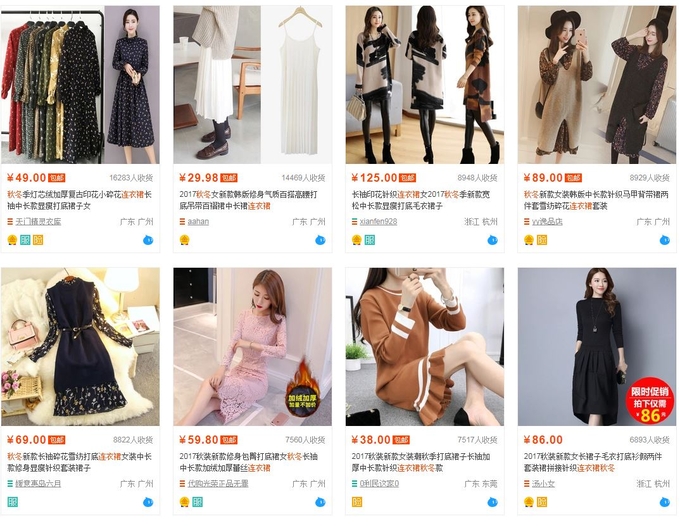Open the ¥86.00 black knit dress image
Image resolution: width=680 pixels, height=526 pixels.
click(x=596, y=347)
